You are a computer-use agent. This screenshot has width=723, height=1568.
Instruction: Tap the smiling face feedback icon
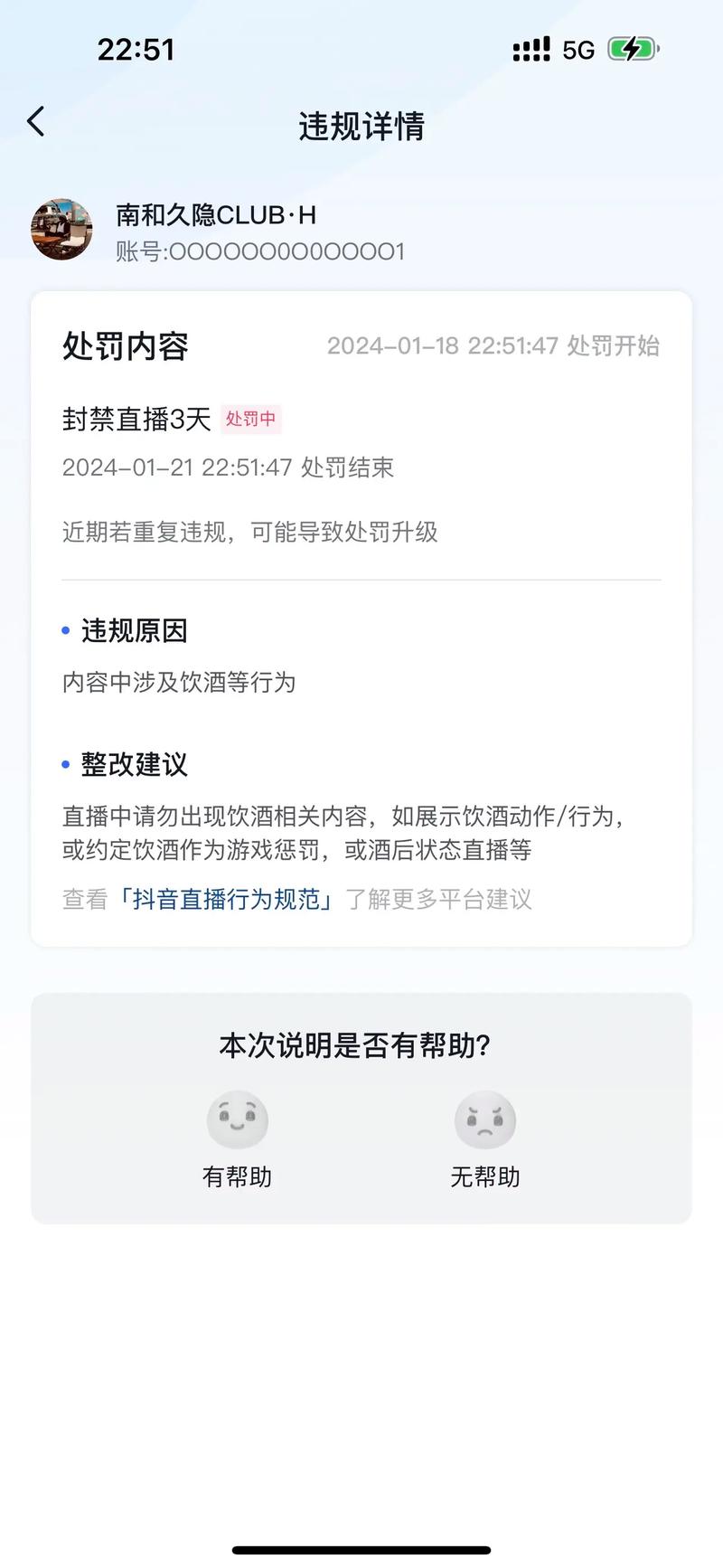click(237, 1120)
